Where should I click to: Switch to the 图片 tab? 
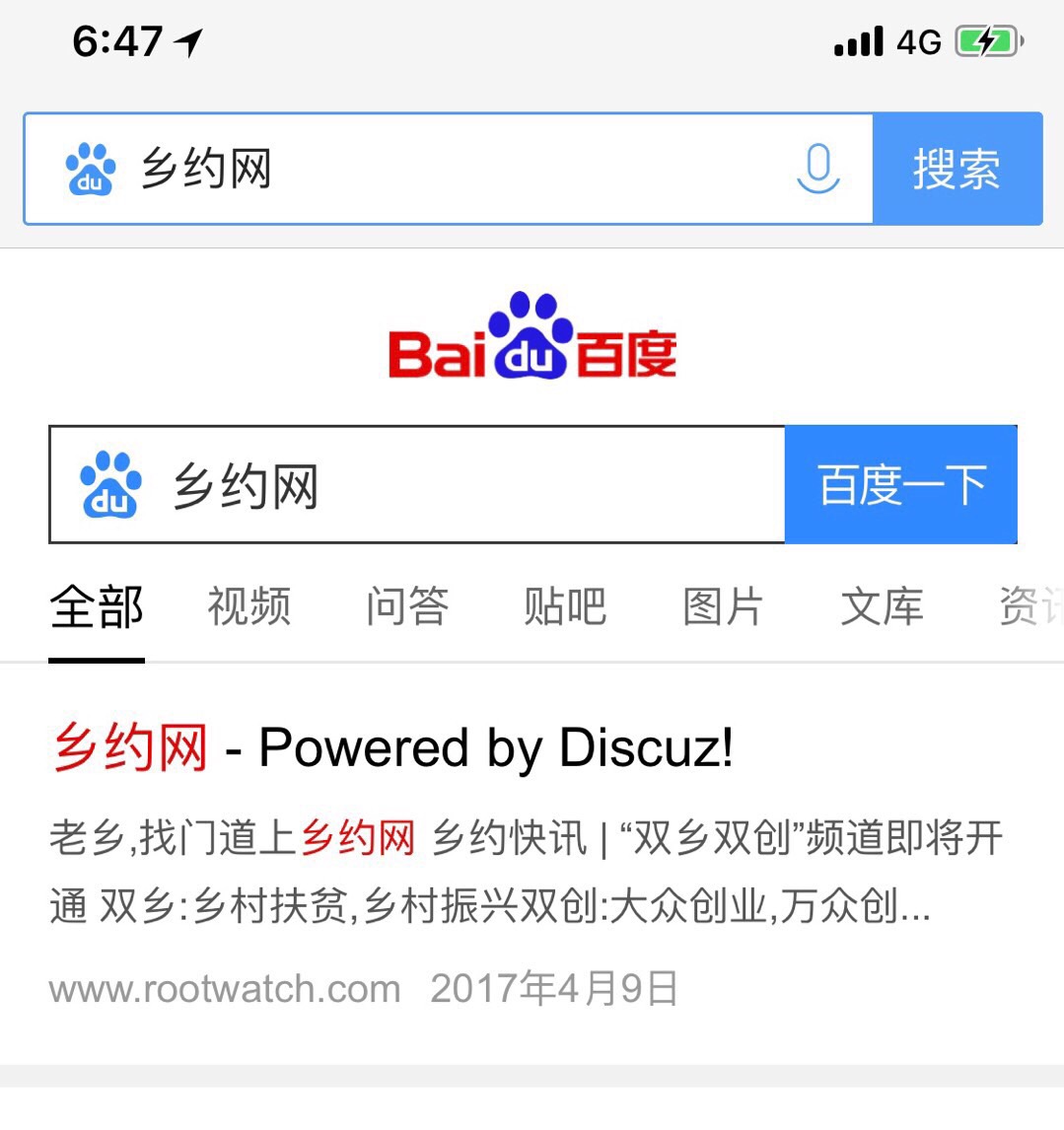click(723, 606)
